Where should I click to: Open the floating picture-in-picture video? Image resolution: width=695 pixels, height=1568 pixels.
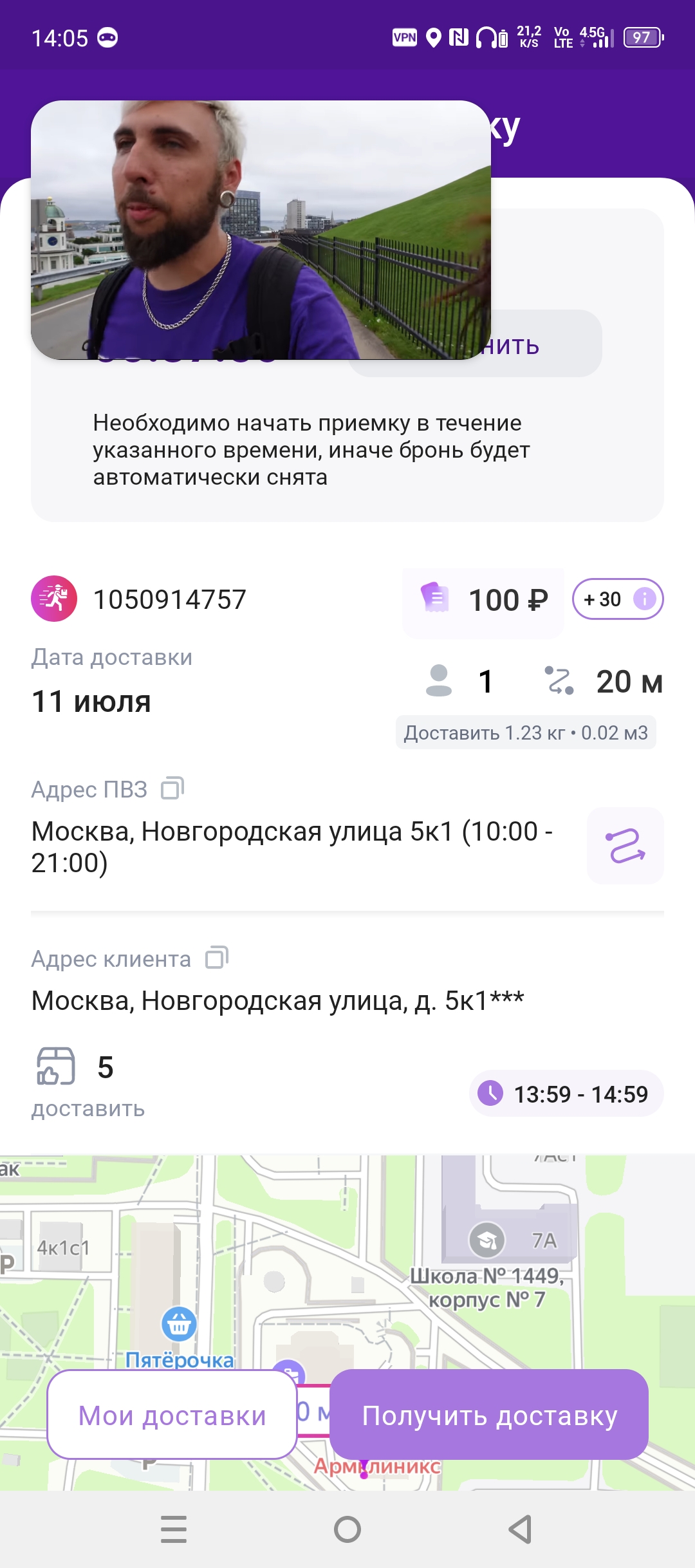click(x=261, y=230)
